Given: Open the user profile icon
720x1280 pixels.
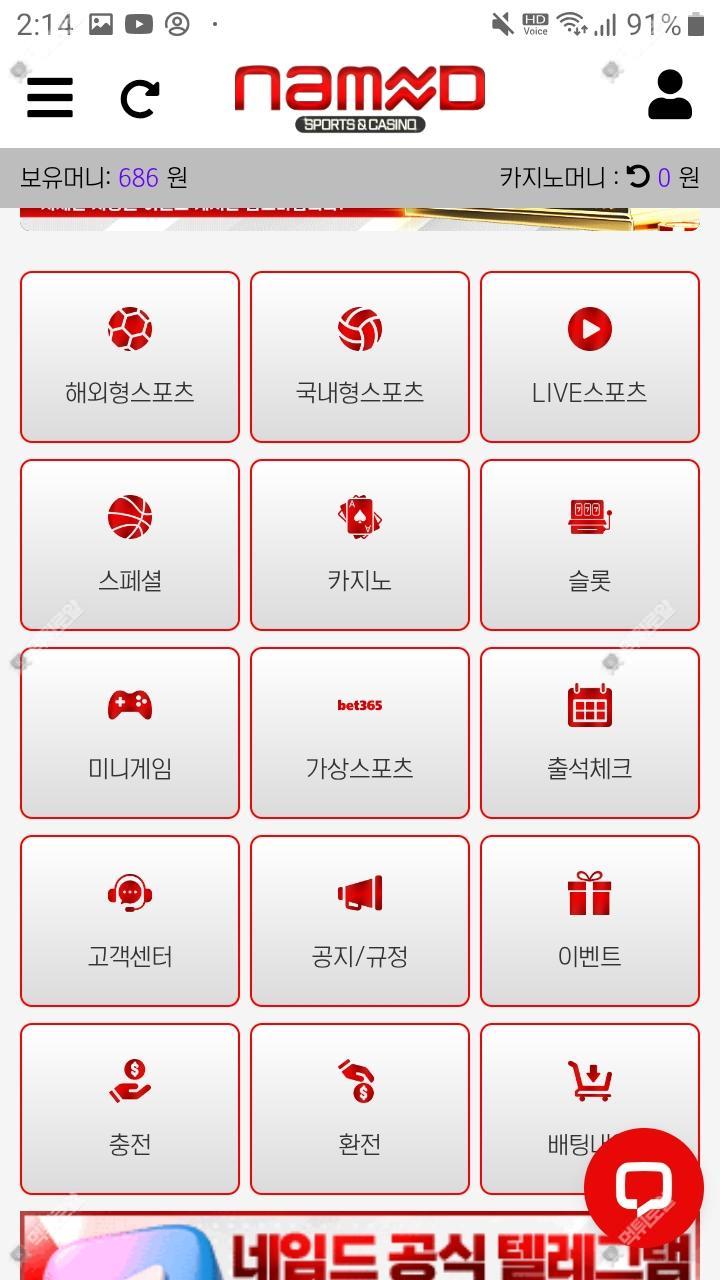Looking at the screenshot, I should point(670,96).
